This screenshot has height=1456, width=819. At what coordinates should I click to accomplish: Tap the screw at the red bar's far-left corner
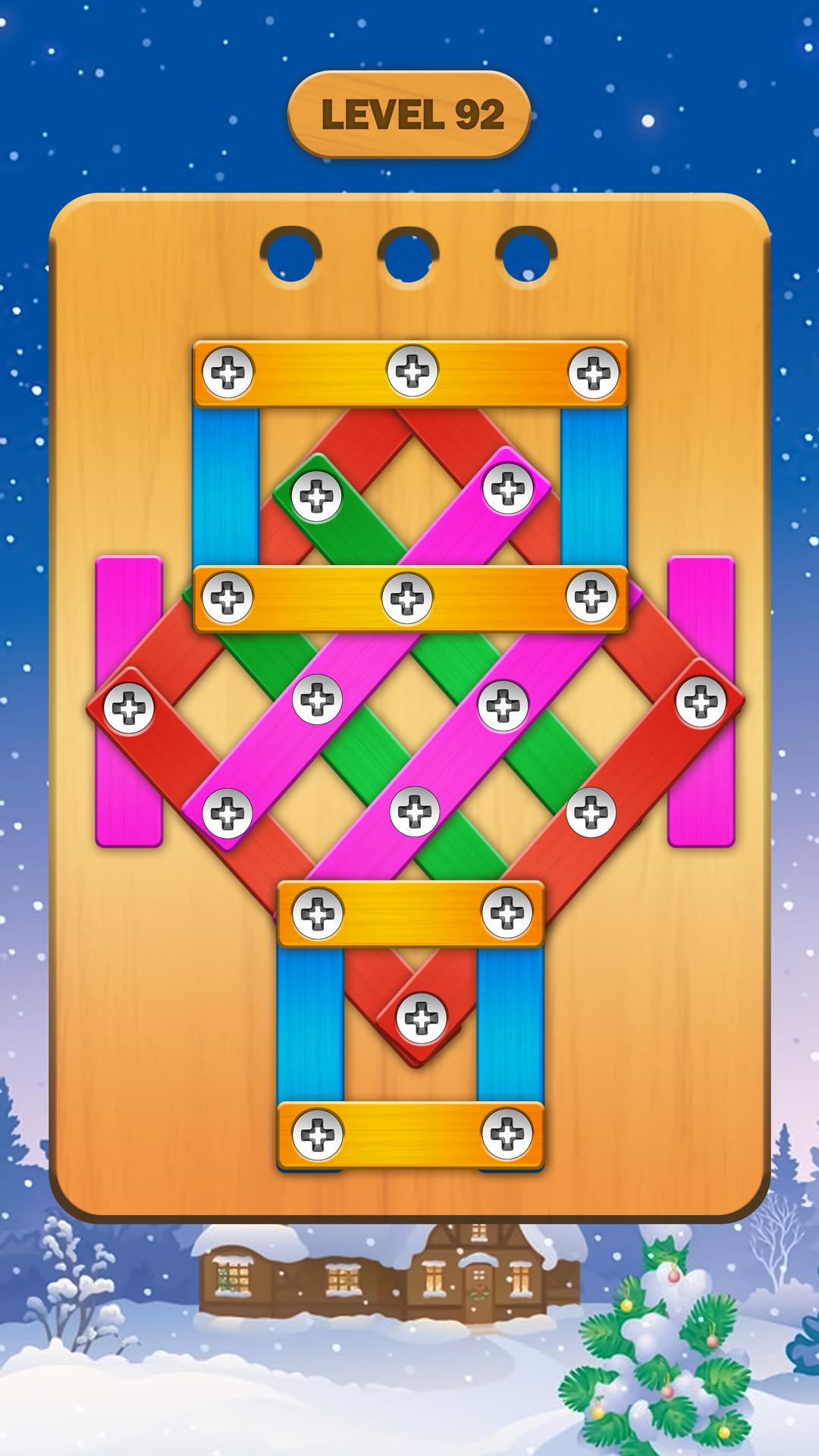click(x=129, y=708)
